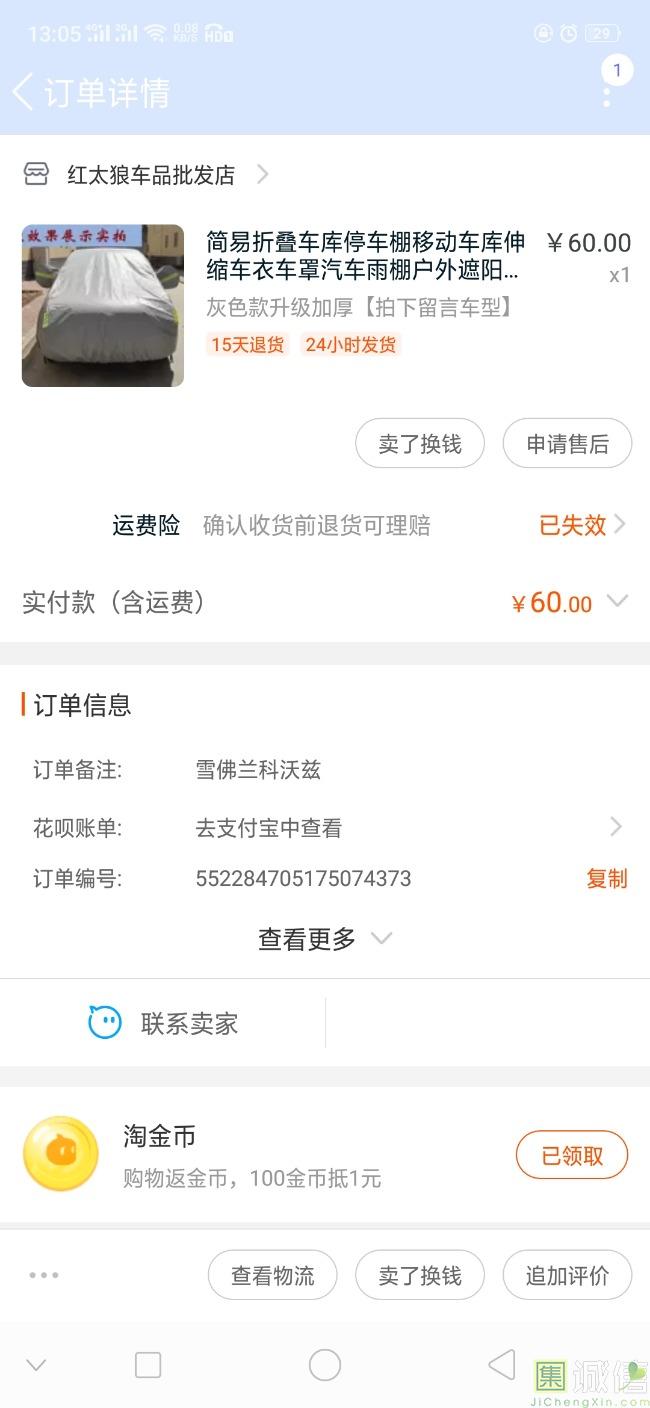Open the three-dot more options at bottom
The width and height of the screenshot is (650, 1408).
44,1275
